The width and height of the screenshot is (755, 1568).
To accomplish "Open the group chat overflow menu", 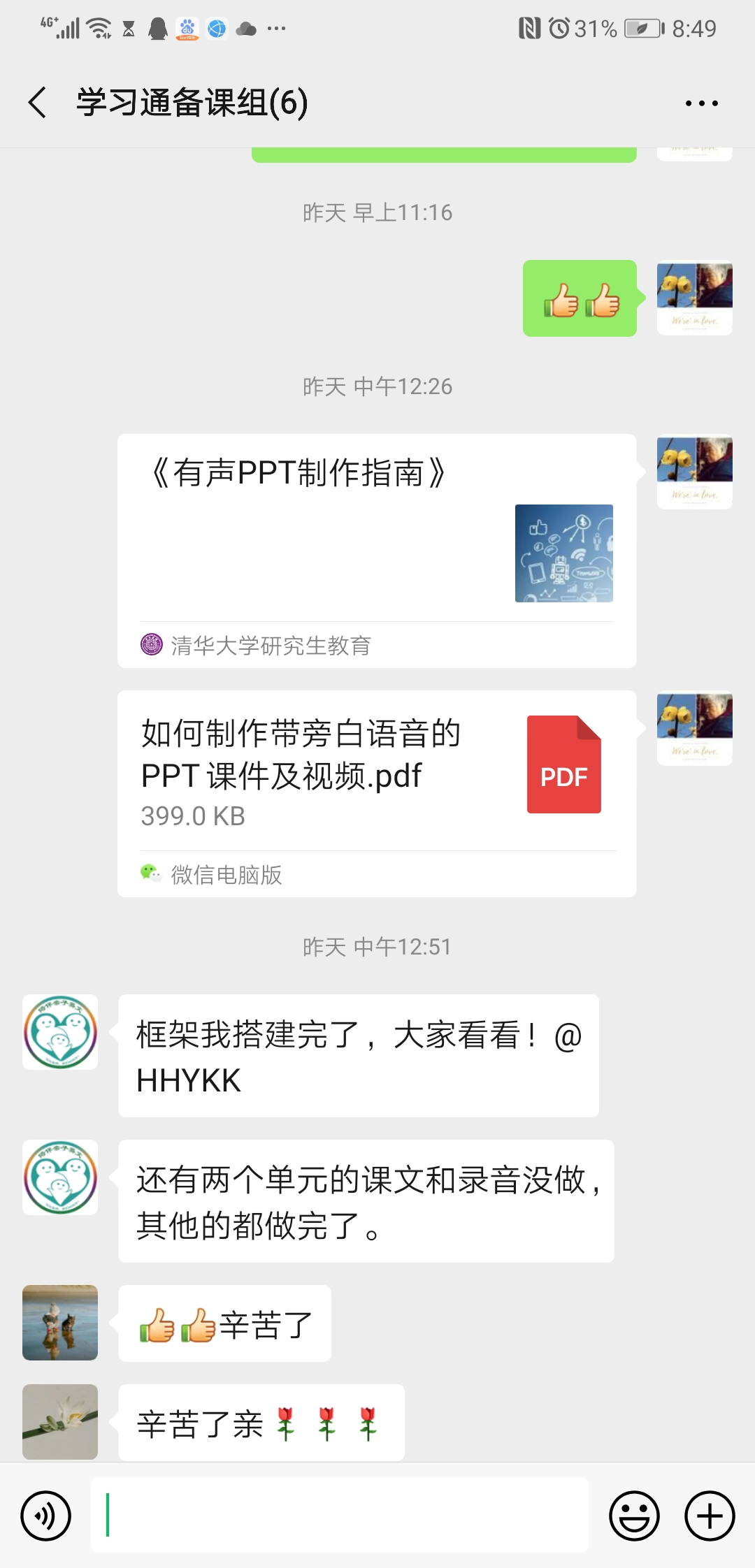I will (701, 103).
